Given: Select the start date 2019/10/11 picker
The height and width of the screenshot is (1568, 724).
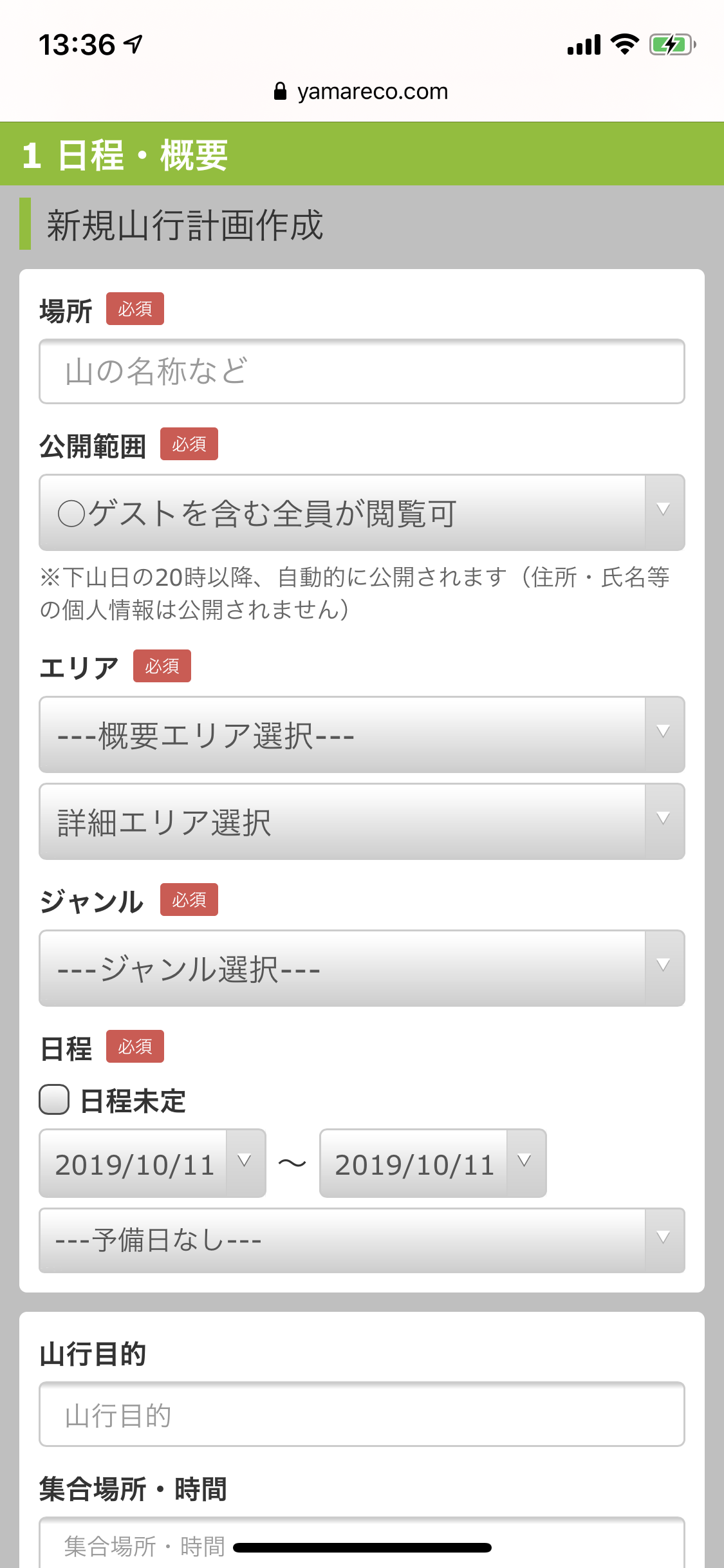Looking at the screenshot, I should tap(153, 1163).
